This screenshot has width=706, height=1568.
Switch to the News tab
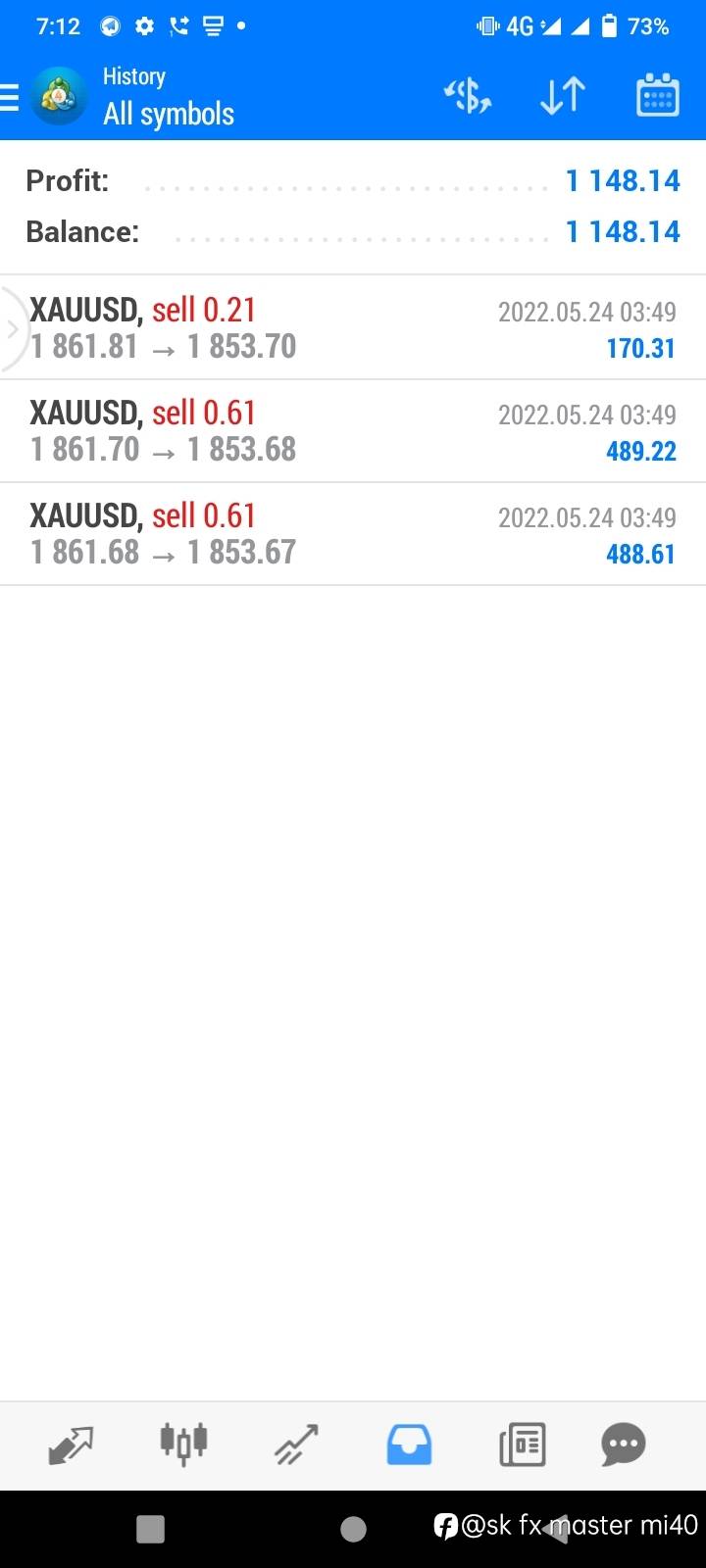point(522,1445)
